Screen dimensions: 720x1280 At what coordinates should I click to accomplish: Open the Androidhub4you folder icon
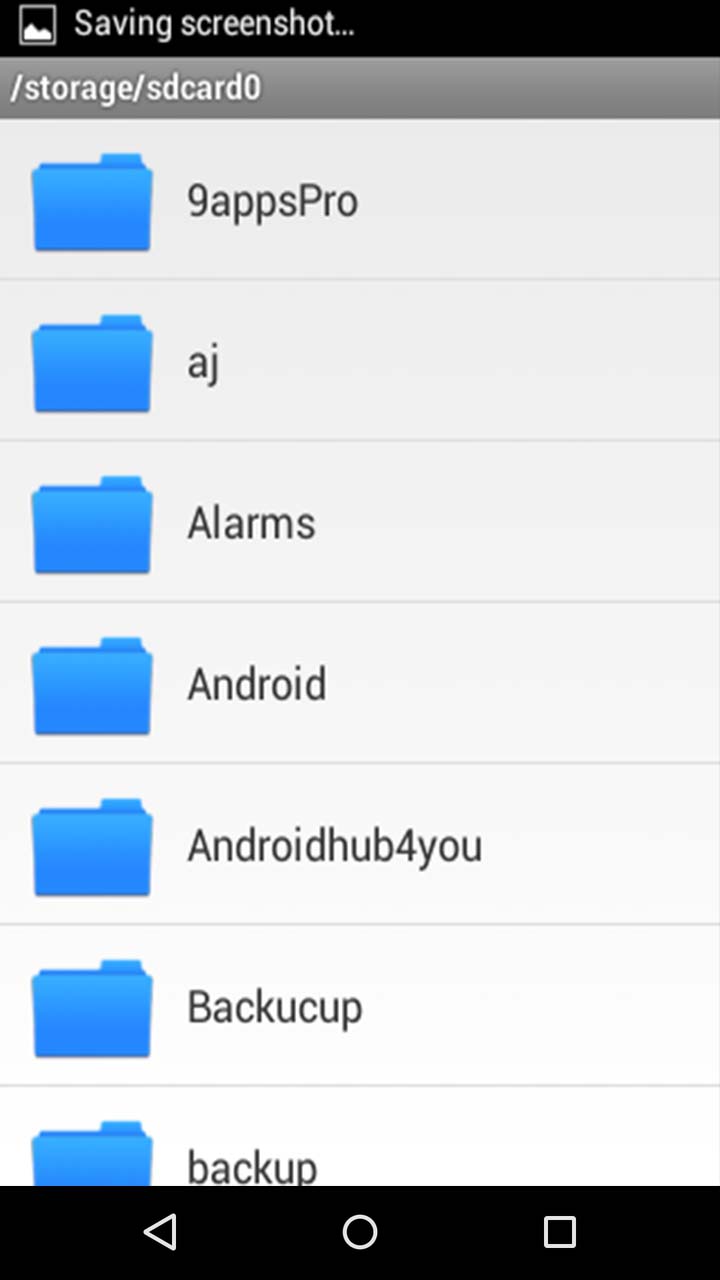pos(91,845)
